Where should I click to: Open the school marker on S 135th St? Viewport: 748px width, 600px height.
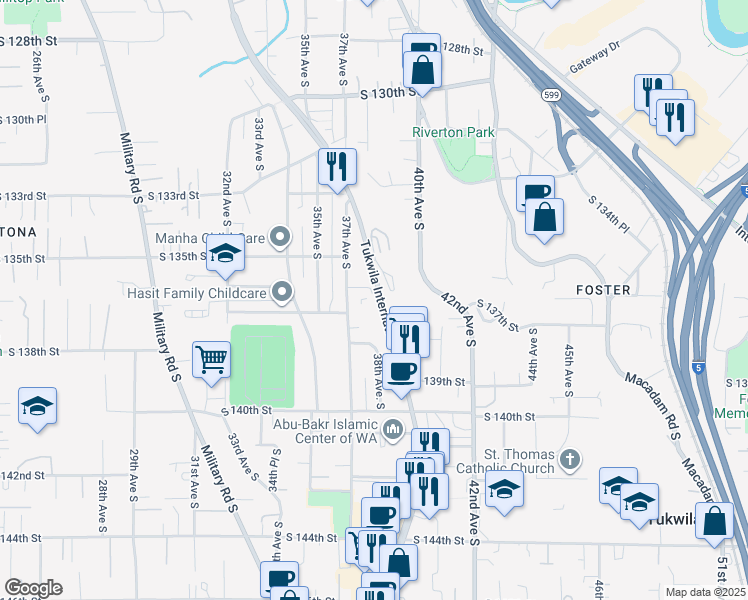[227, 258]
